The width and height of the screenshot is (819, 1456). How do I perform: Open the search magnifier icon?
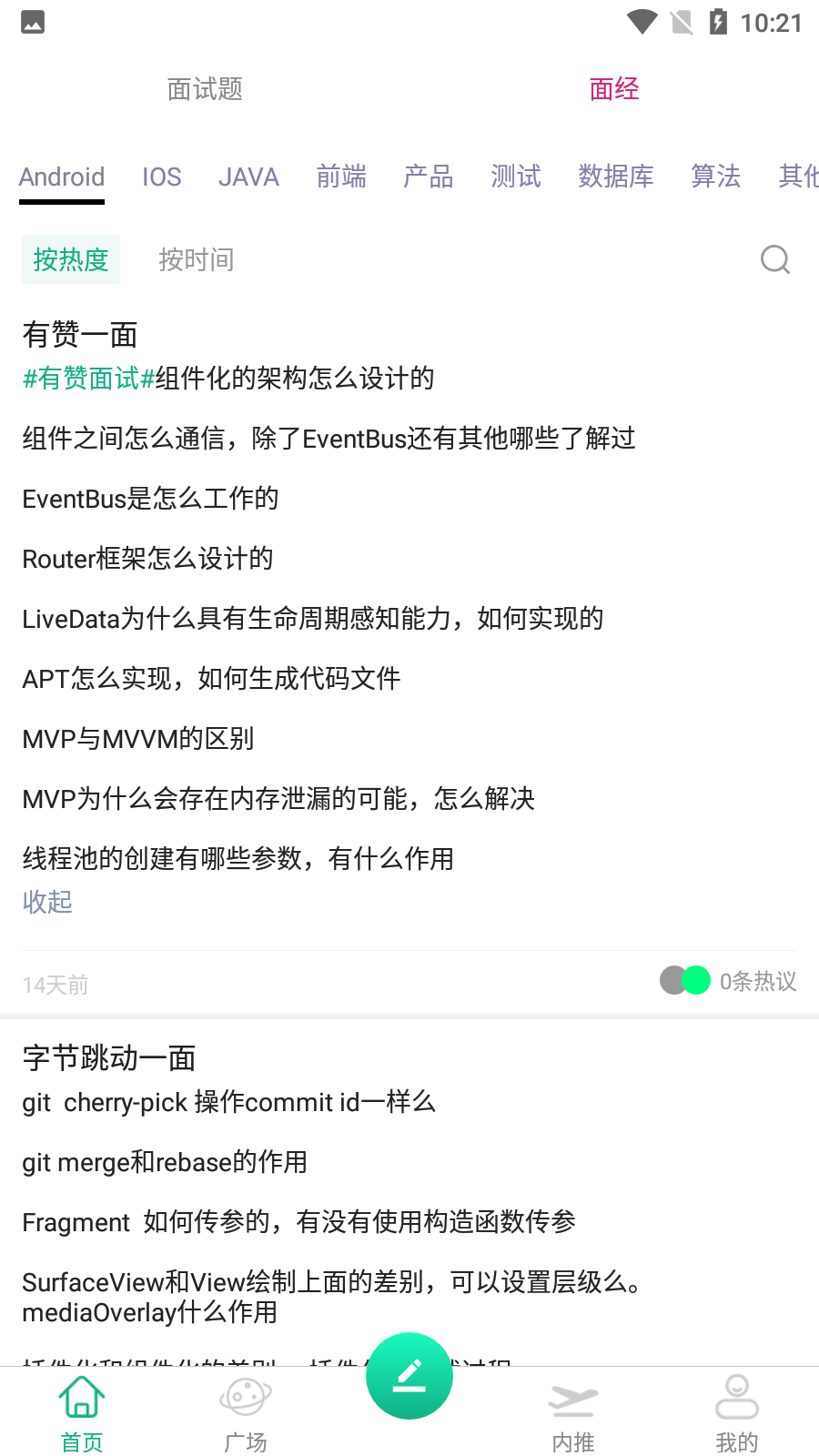click(774, 260)
